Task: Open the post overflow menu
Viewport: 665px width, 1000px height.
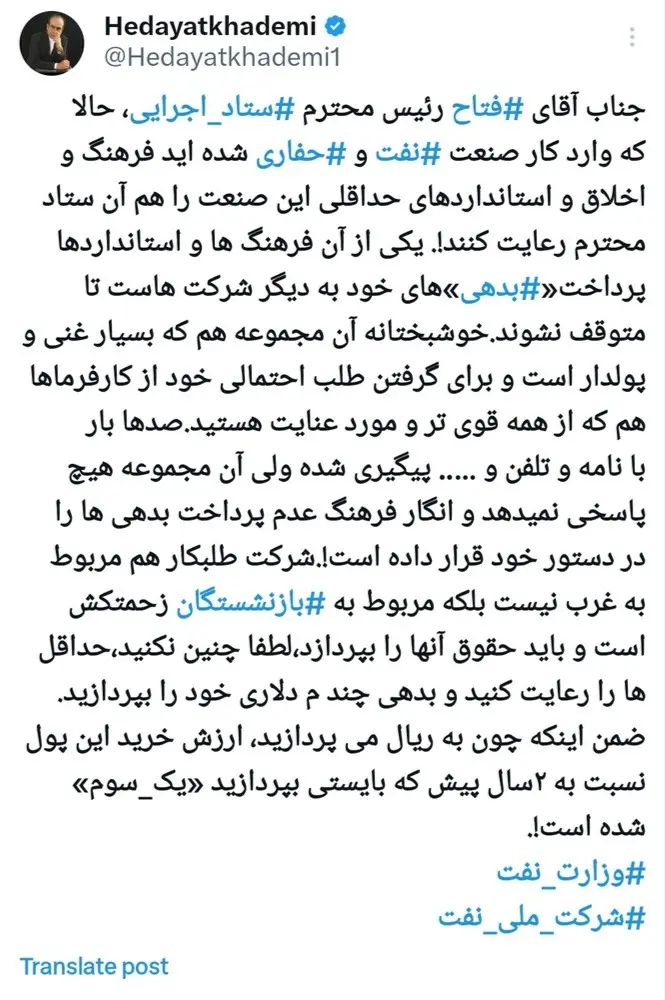Action: pyautogui.click(x=631, y=38)
